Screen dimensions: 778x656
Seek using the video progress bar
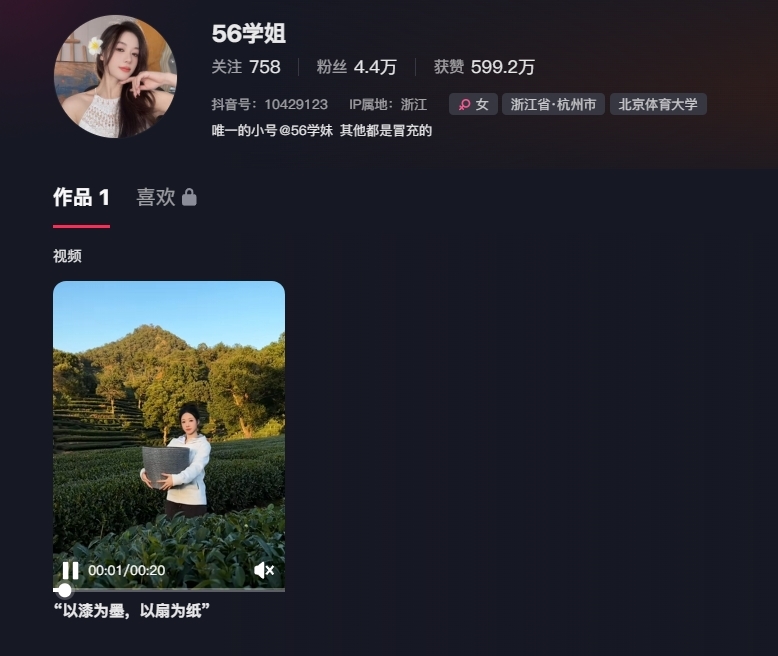[x=168, y=590]
